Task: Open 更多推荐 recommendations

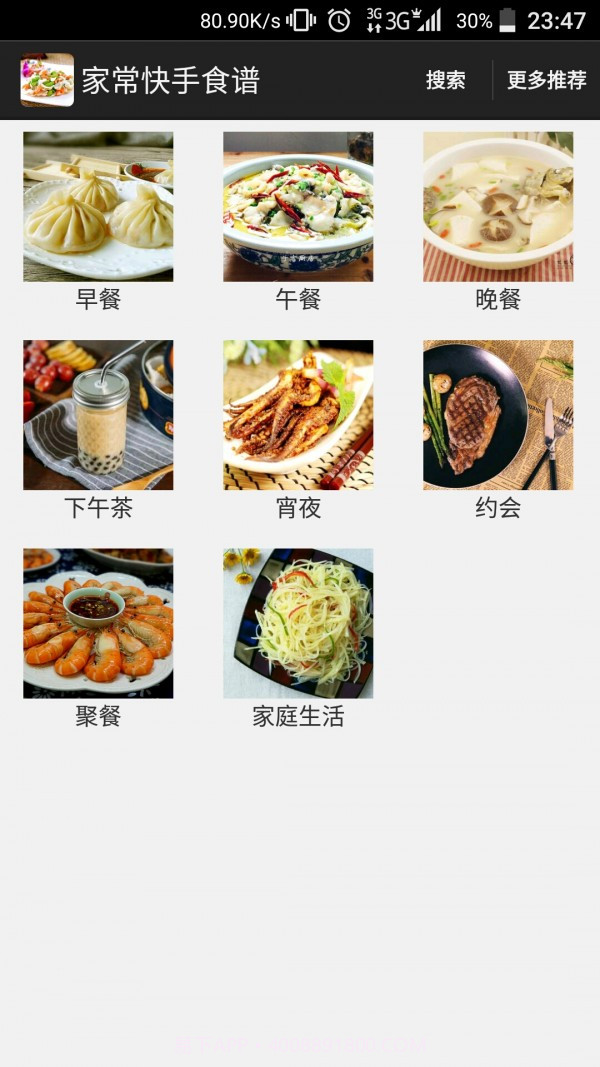Action: point(546,81)
